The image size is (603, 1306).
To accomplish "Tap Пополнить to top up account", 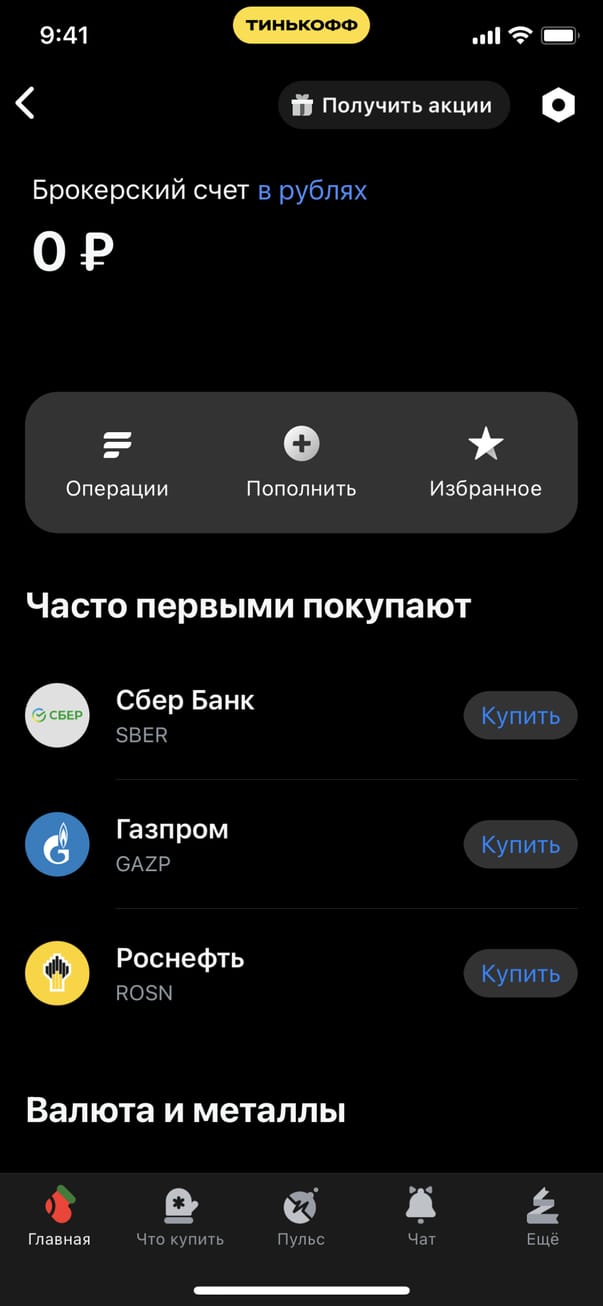I will 301,463.
